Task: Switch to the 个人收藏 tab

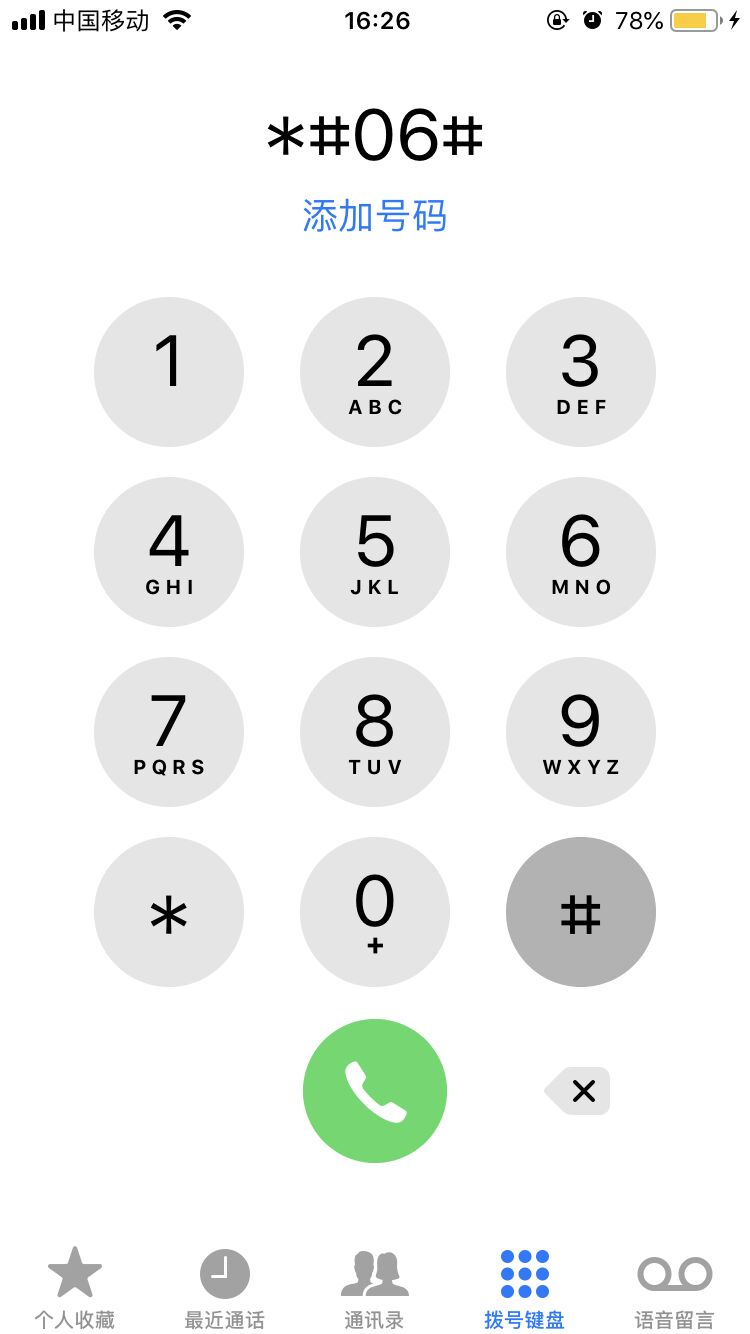Action: [x=75, y=1288]
